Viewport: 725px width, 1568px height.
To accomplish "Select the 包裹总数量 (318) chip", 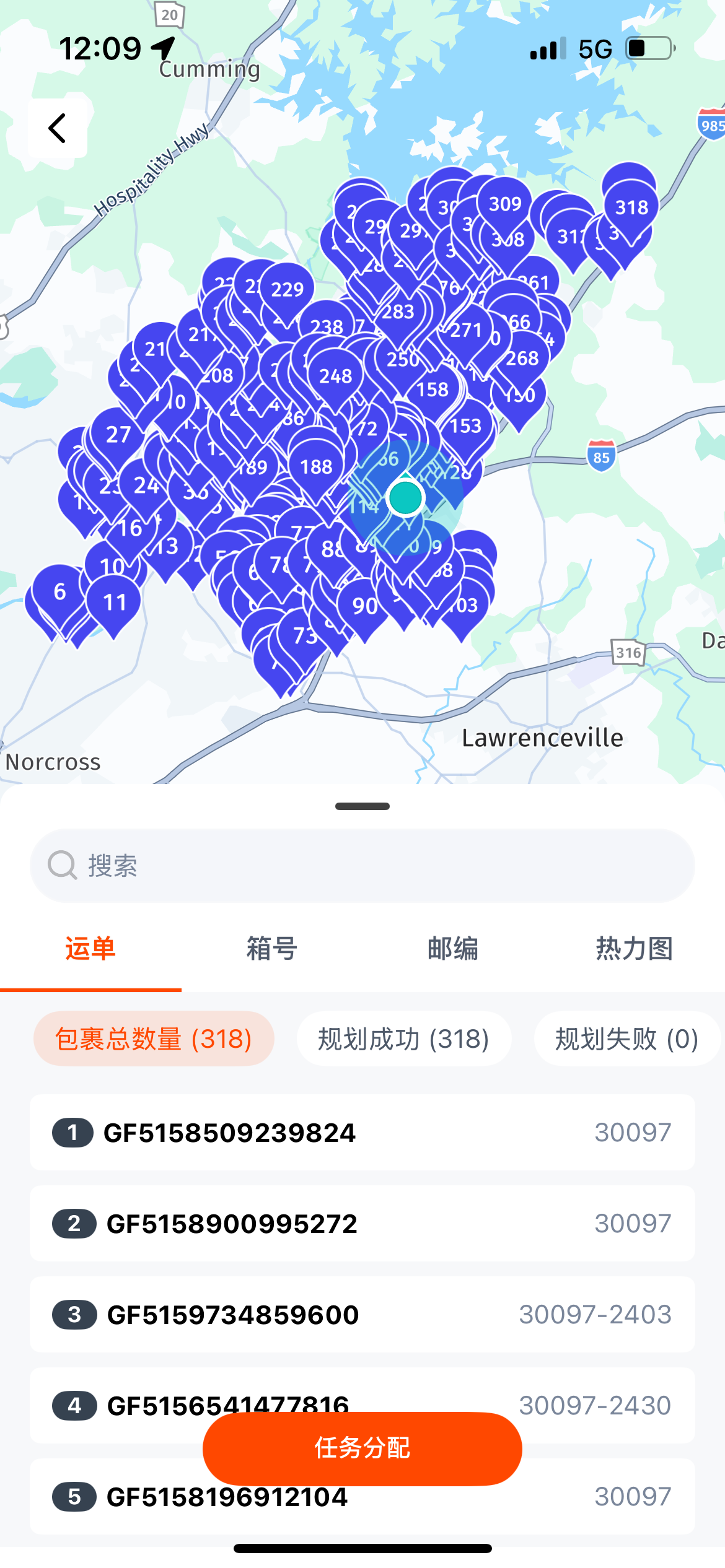I will (x=154, y=1039).
